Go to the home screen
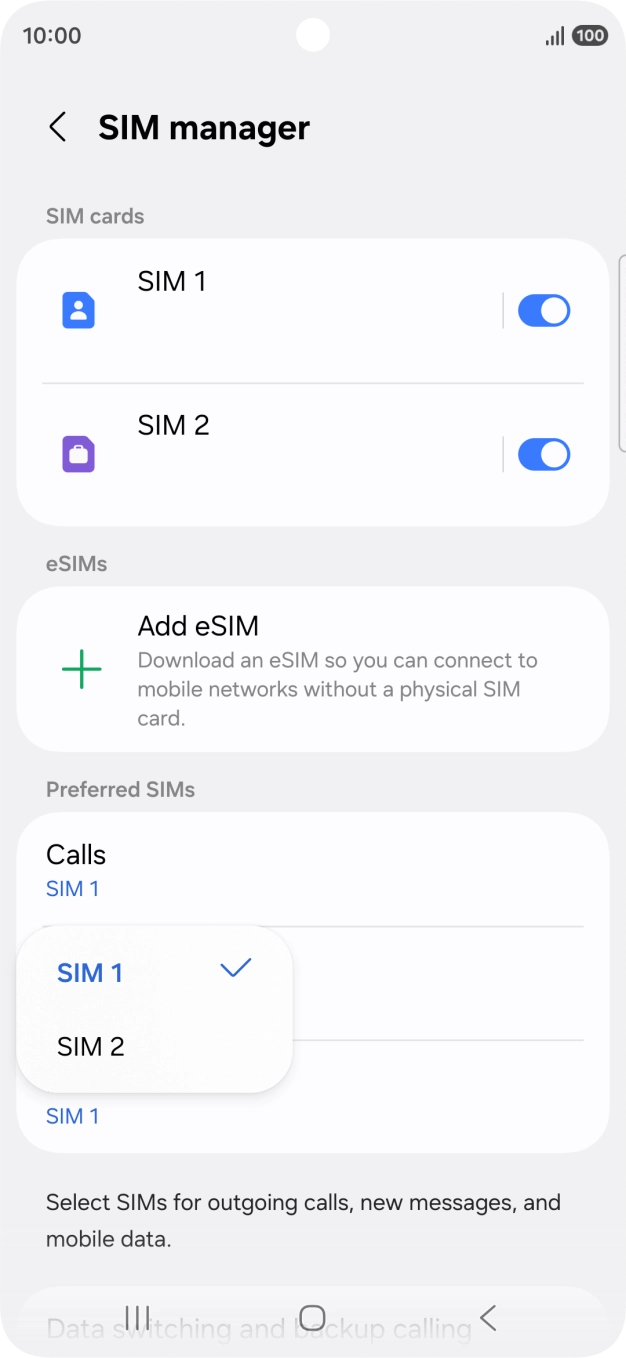Image resolution: width=626 pixels, height=1358 pixels. [312, 1317]
